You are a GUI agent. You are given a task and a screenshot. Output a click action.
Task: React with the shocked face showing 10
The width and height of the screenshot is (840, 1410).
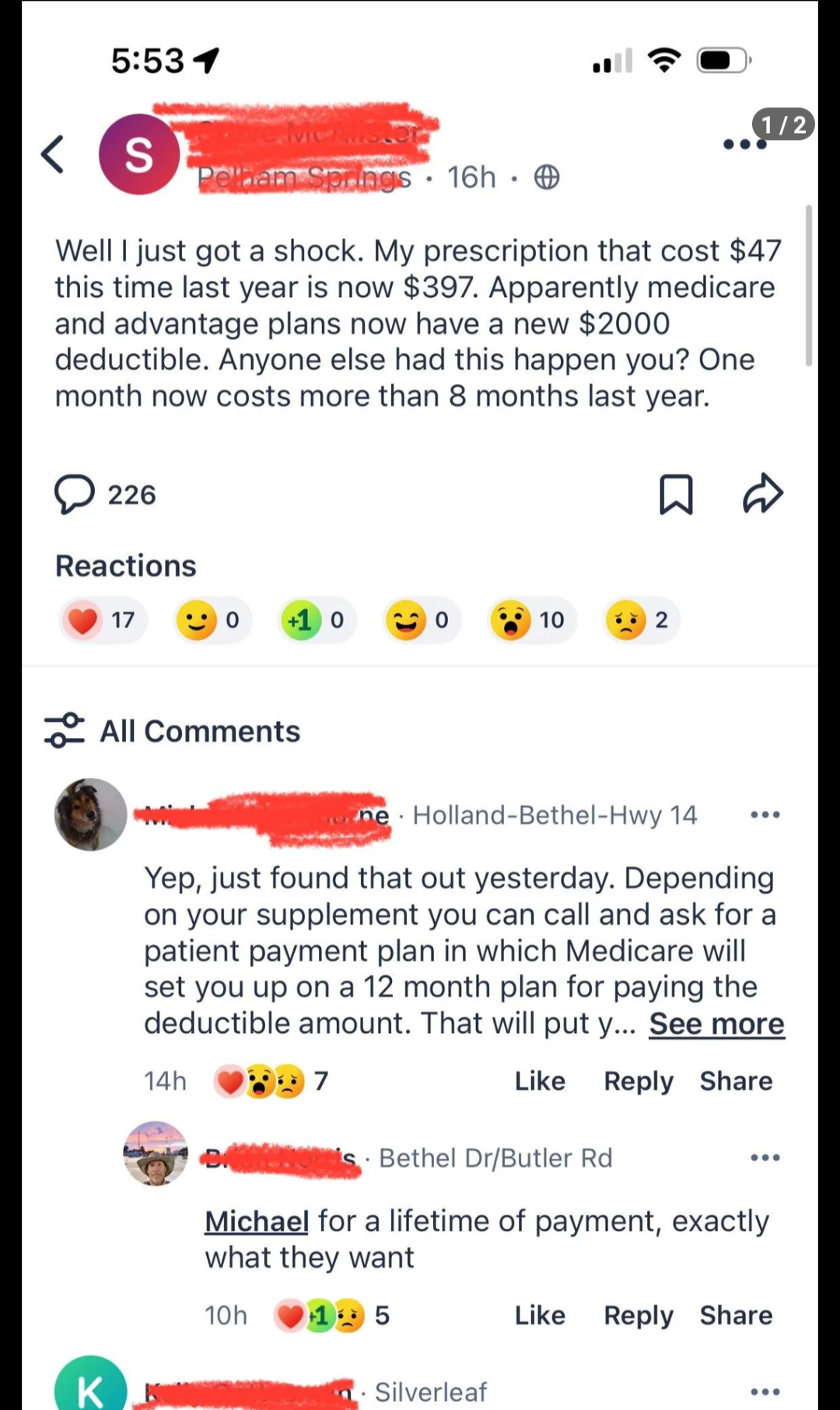pyautogui.click(x=532, y=621)
